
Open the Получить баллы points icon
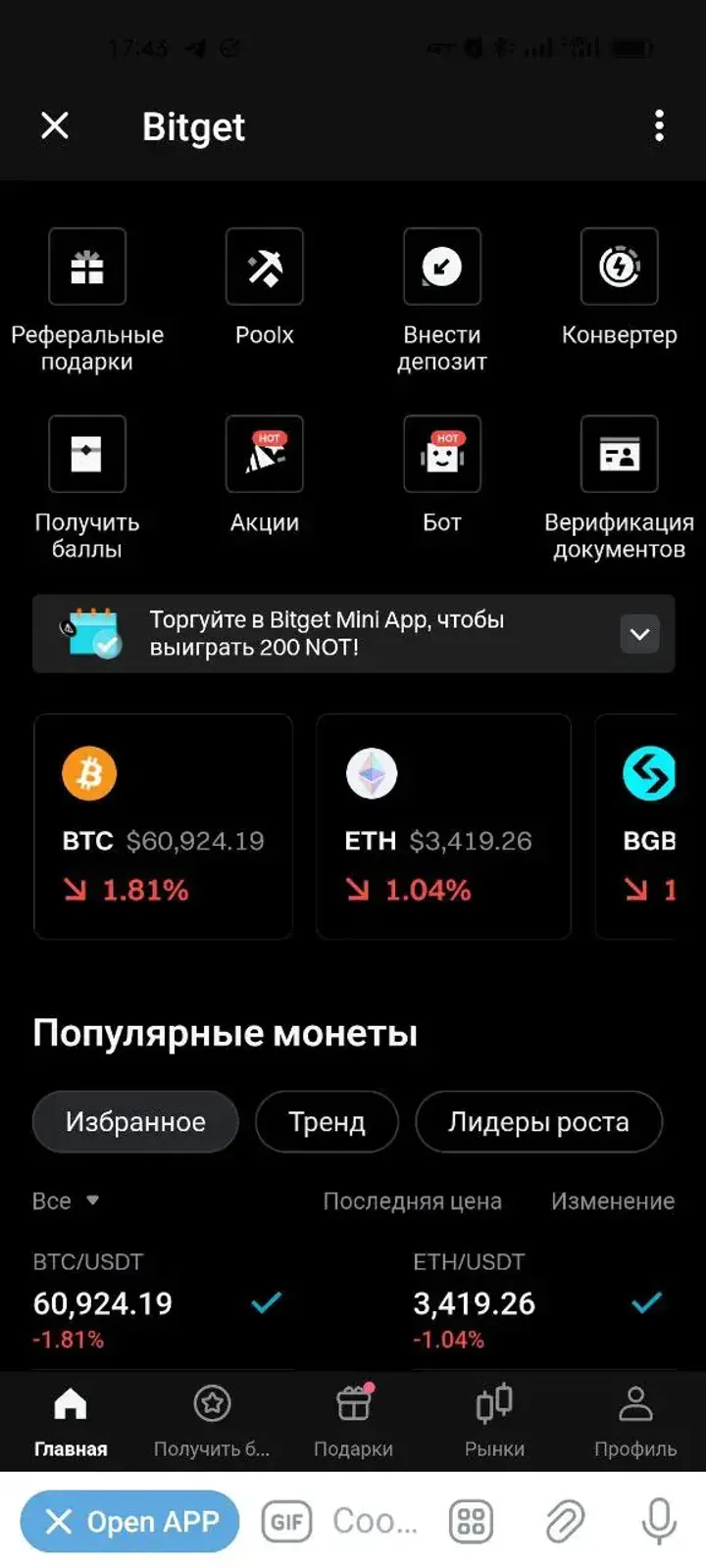(86, 454)
